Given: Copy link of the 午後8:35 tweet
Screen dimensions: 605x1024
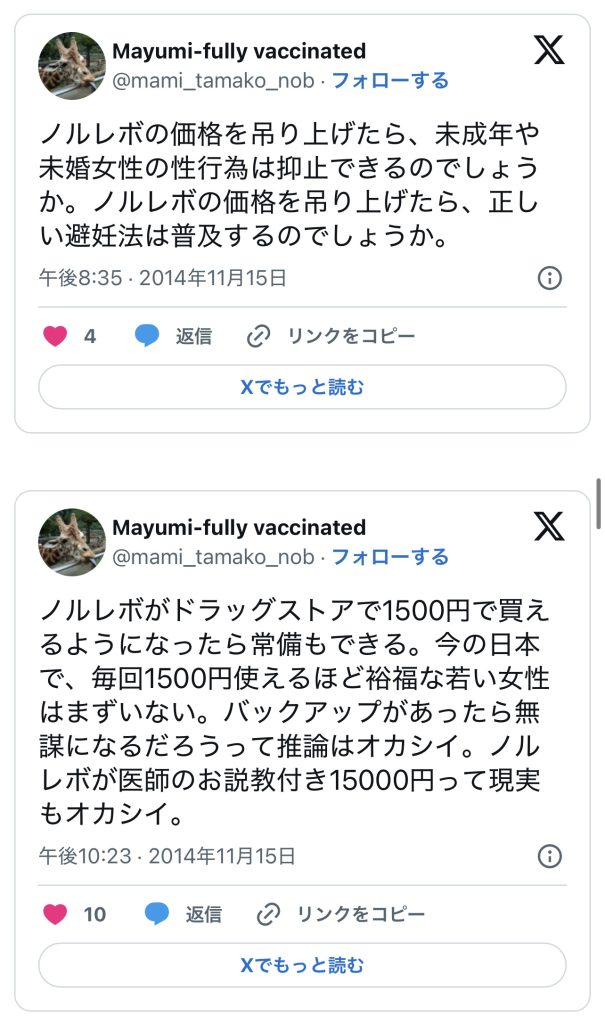Looking at the screenshot, I should (330, 337).
